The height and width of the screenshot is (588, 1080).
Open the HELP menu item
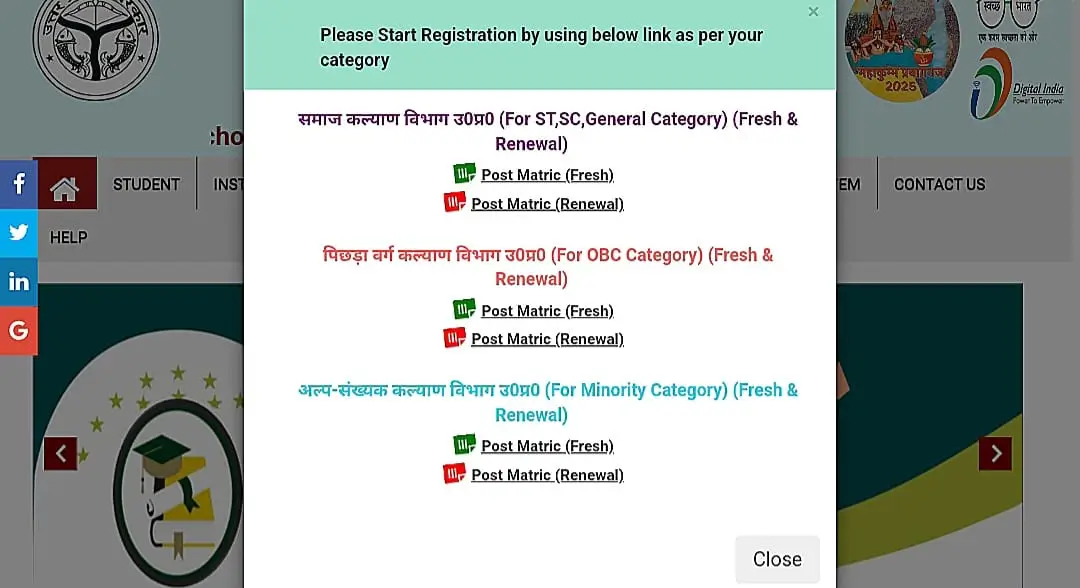(x=69, y=237)
